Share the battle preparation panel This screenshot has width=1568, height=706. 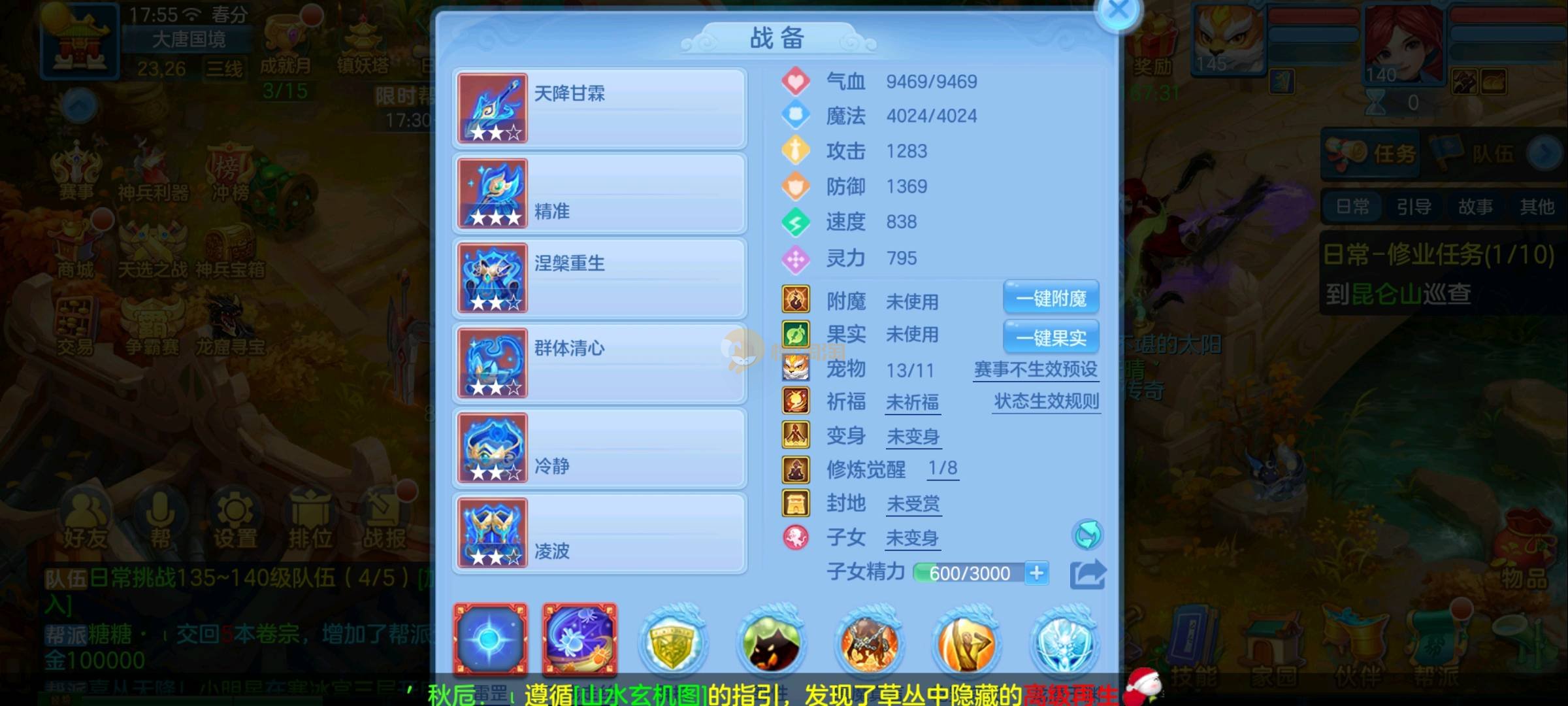(1088, 575)
